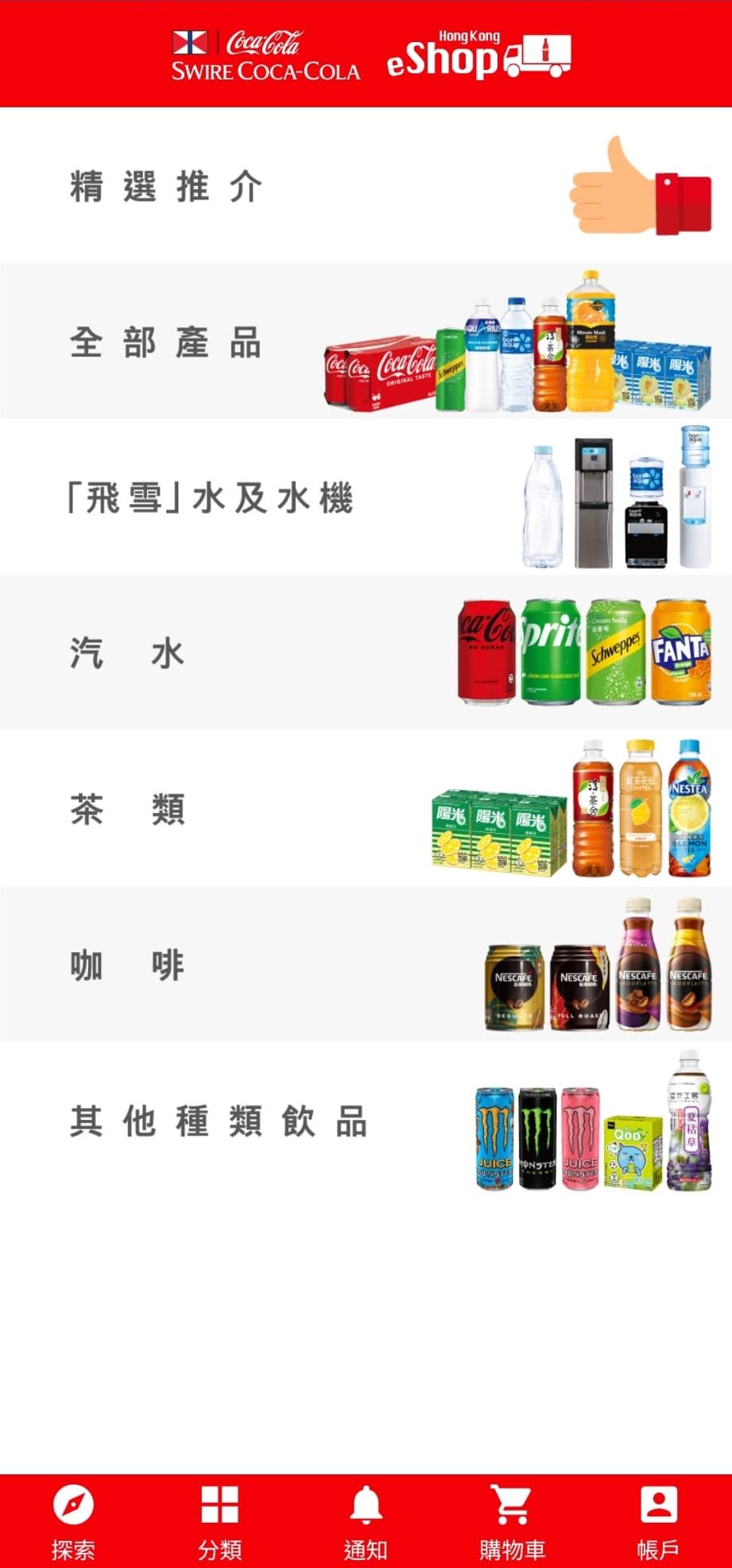
Task: Open the 全部產品 all products category
Action: tap(366, 341)
